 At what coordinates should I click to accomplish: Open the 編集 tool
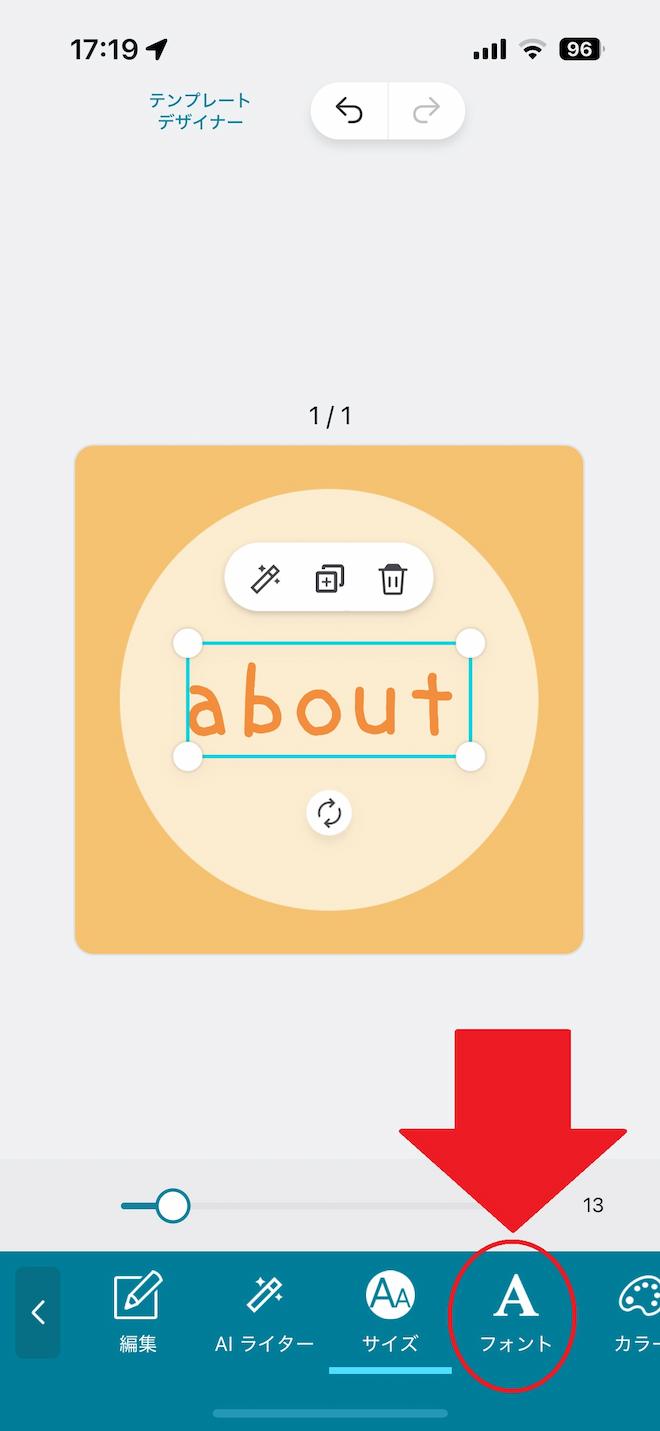click(x=138, y=1312)
